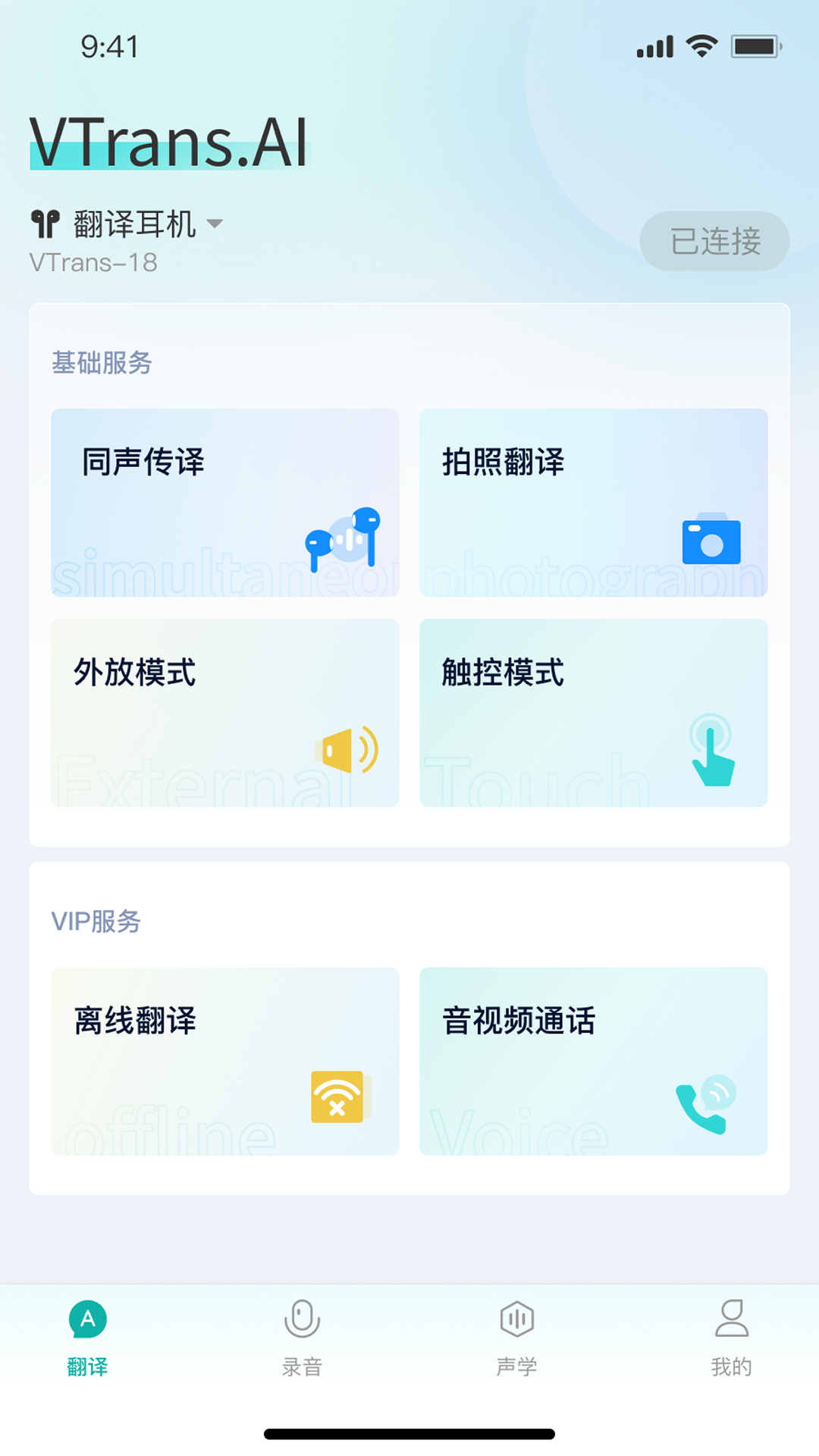Open 离线翻译 offline translation
The image size is (819, 1456).
pos(225,1061)
